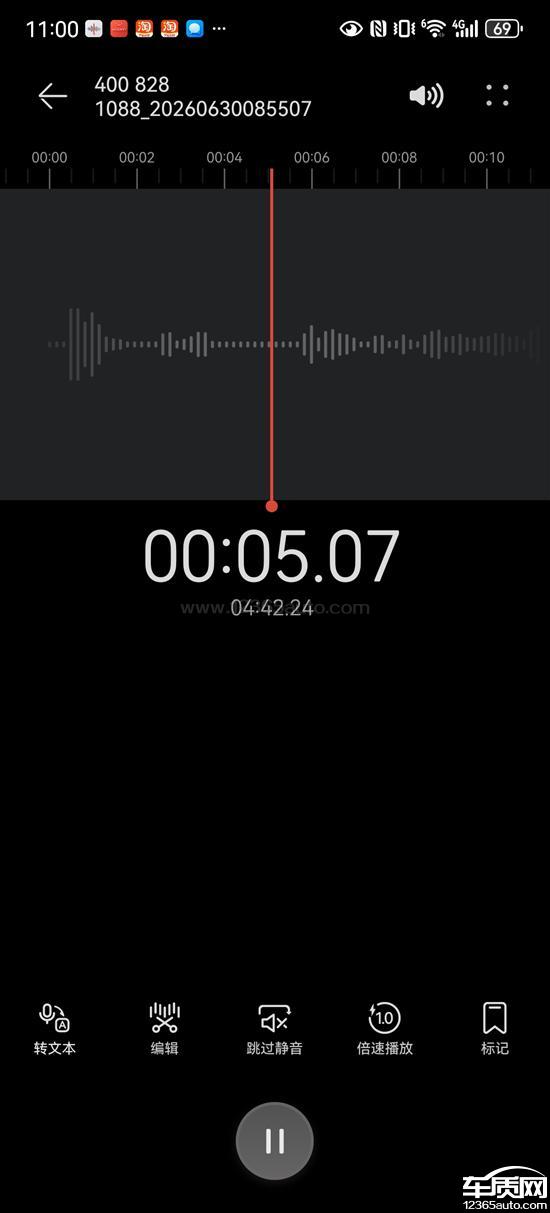Toggle the speaker output icon
This screenshot has height=1213, width=550.
click(x=426, y=96)
